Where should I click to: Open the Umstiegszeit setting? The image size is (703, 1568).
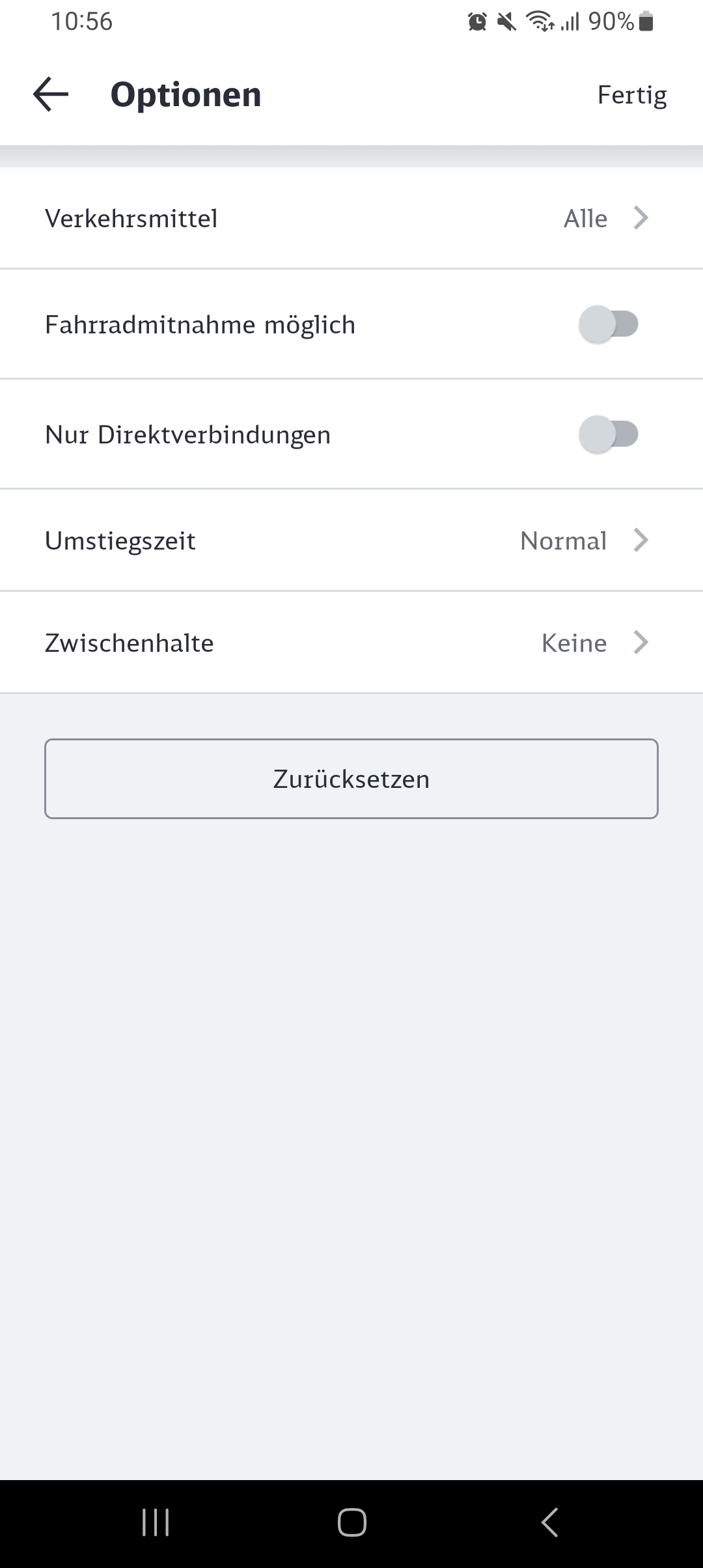point(351,540)
